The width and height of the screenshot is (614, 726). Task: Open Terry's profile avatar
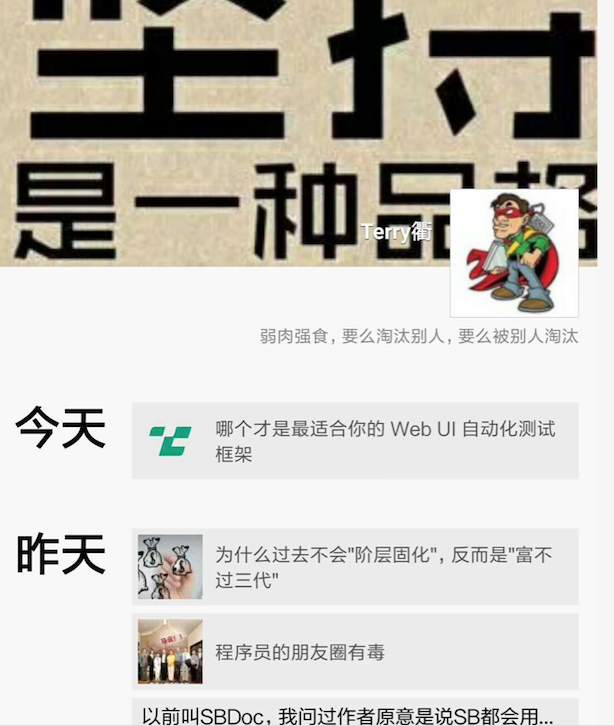point(514,252)
